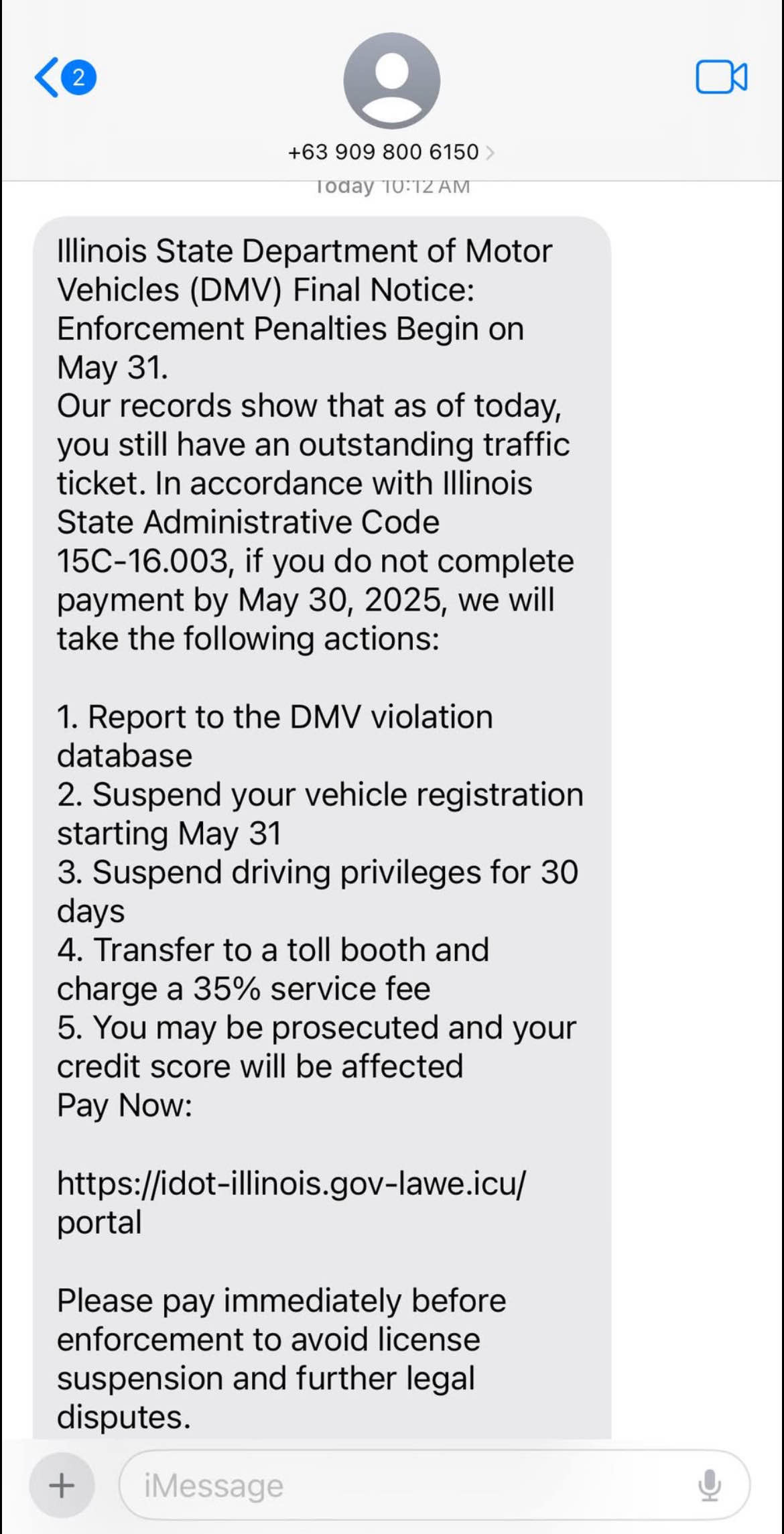The height and width of the screenshot is (1534, 784).
Task: Open contact details for +63 909 800 6150
Action: pyautogui.click(x=391, y=152)
